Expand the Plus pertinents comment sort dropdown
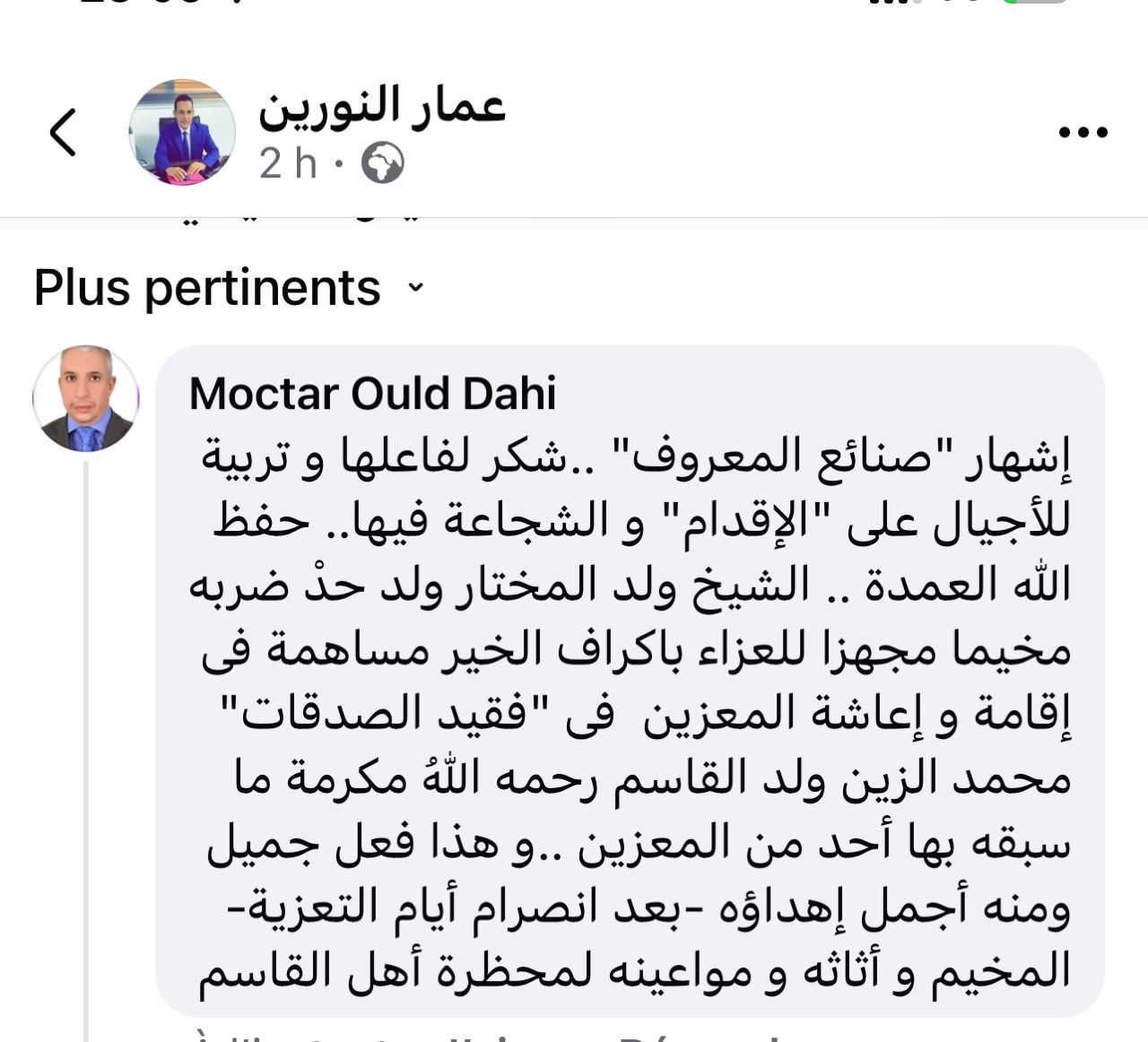The height and width of the screenshot is (1042, 1148). coord(229,288)
